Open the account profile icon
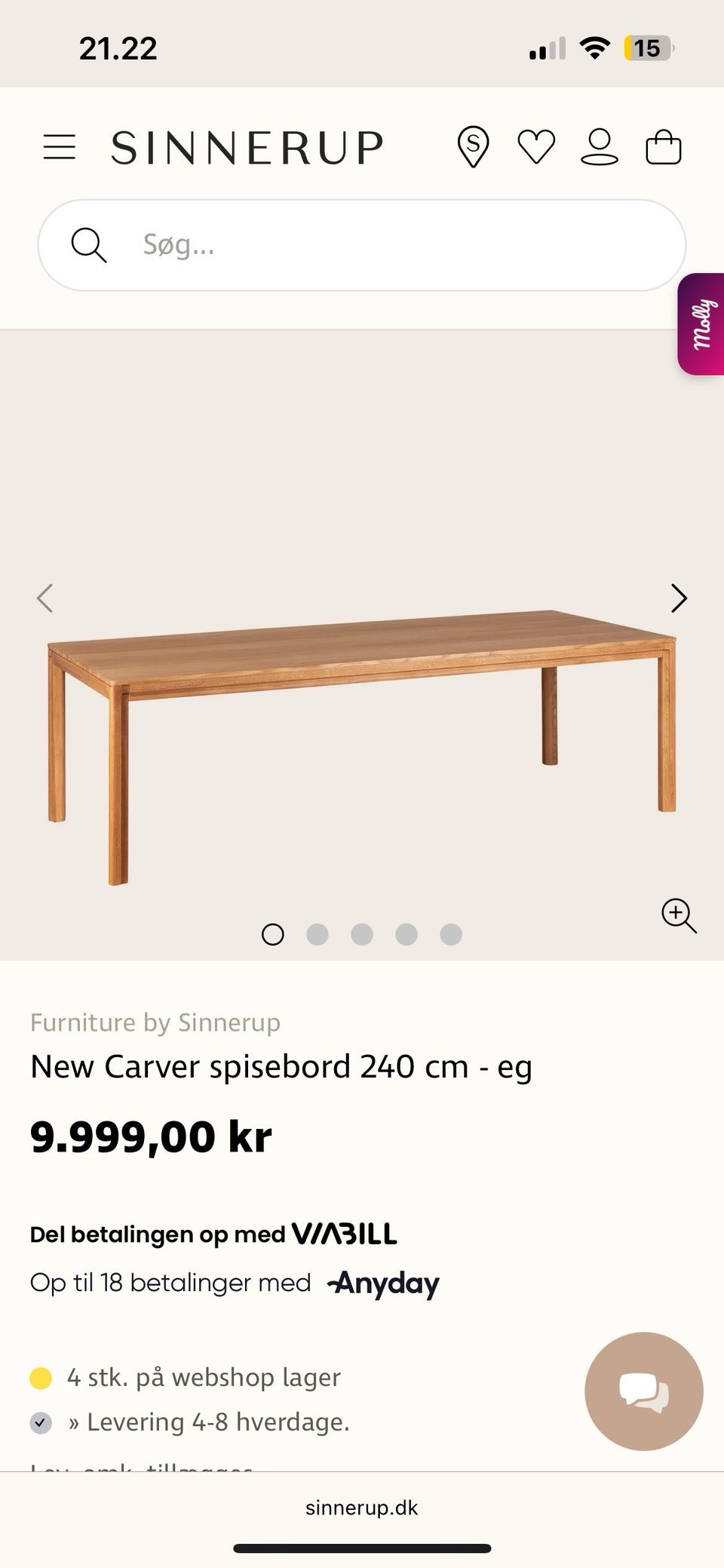The image size is (724, 1568). (x=600, y=147)
